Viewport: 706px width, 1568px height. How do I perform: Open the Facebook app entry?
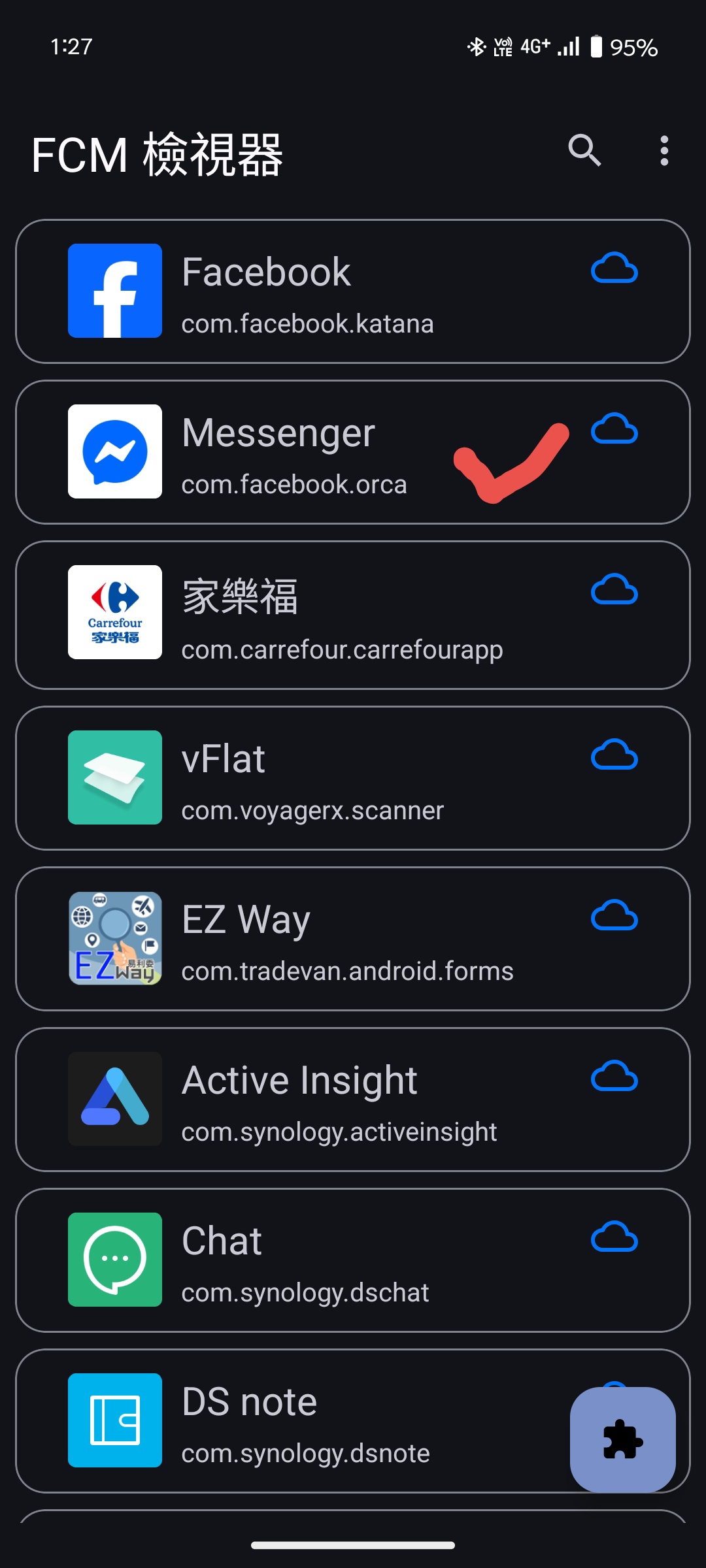tap(353, 291)
